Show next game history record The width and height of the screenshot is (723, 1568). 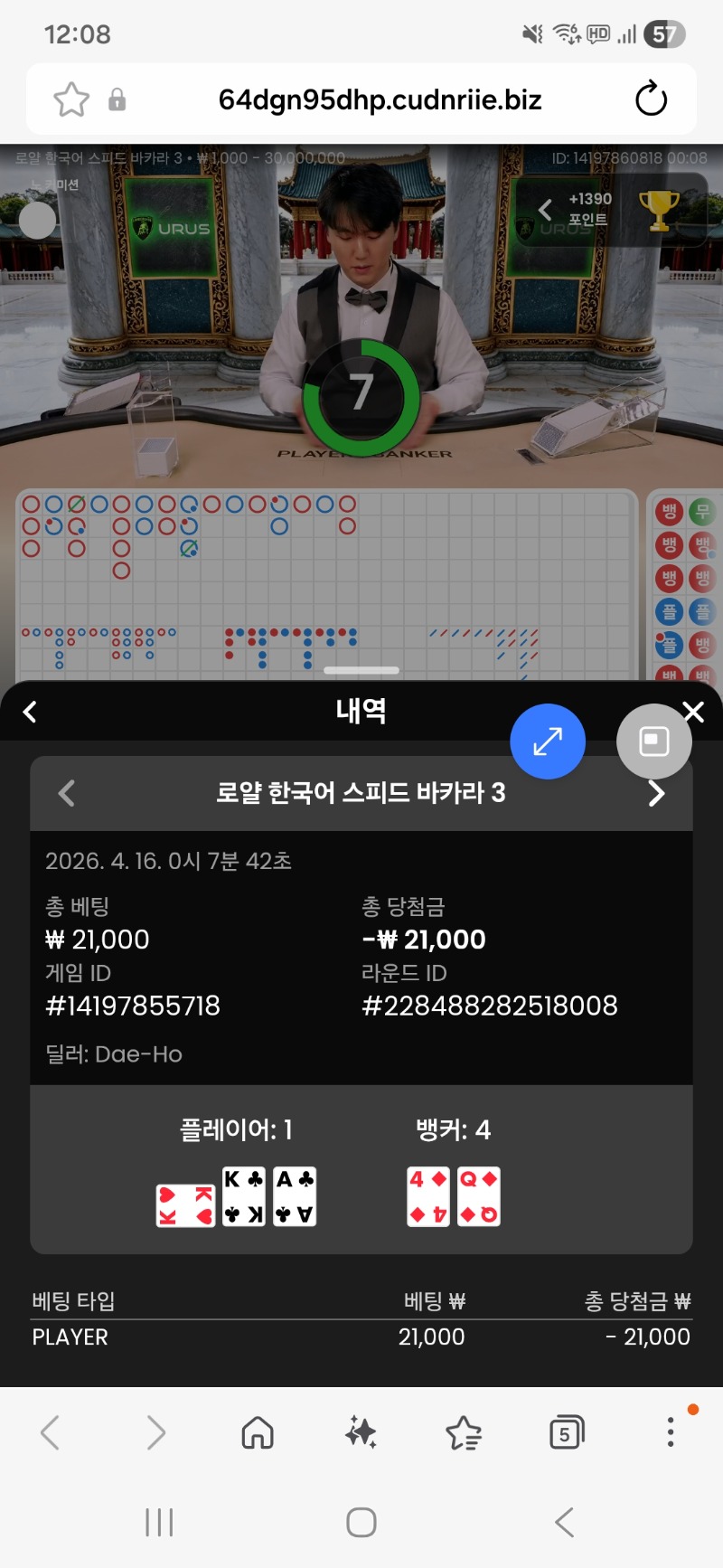click(657, 794)
